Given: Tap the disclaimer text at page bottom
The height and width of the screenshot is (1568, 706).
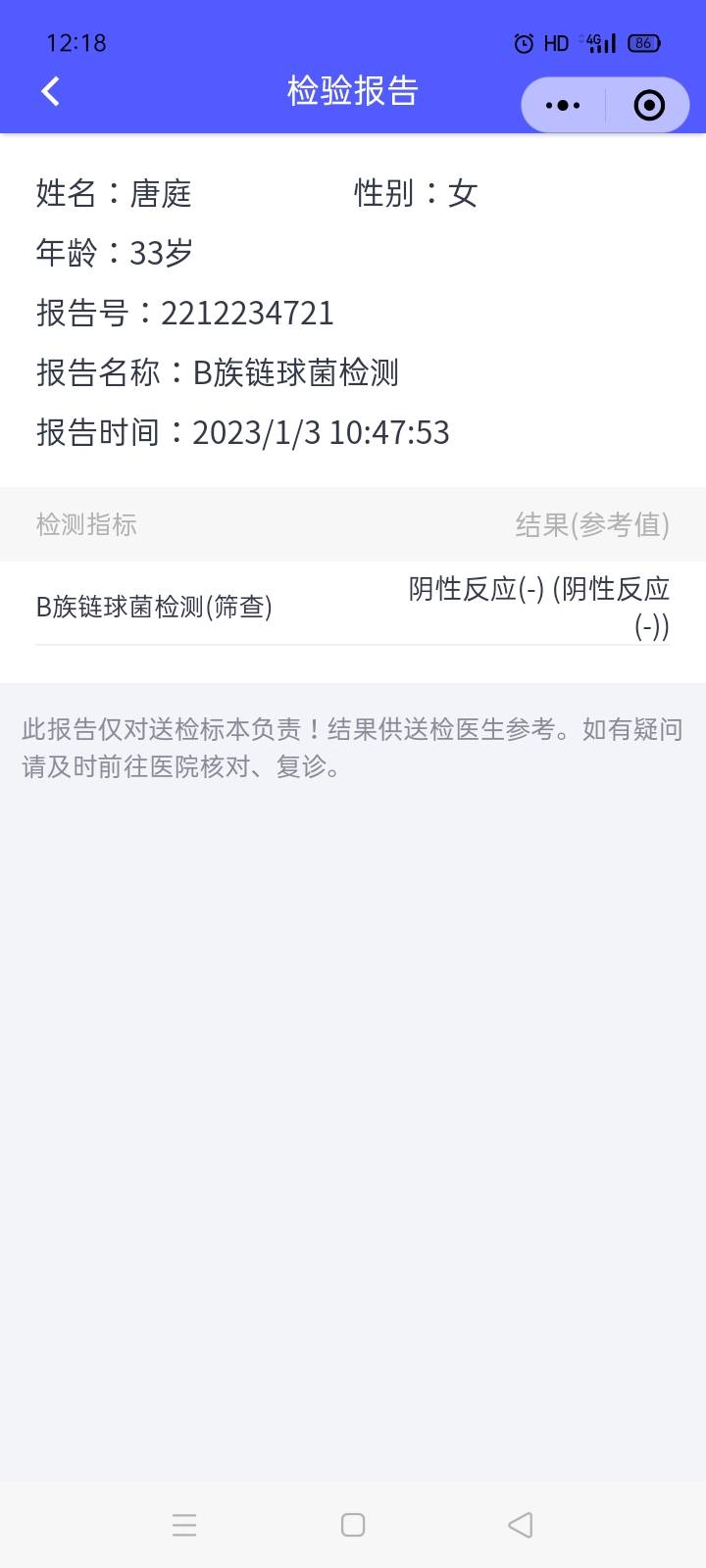Looking at the screenshot, I should tap(353, 748).
